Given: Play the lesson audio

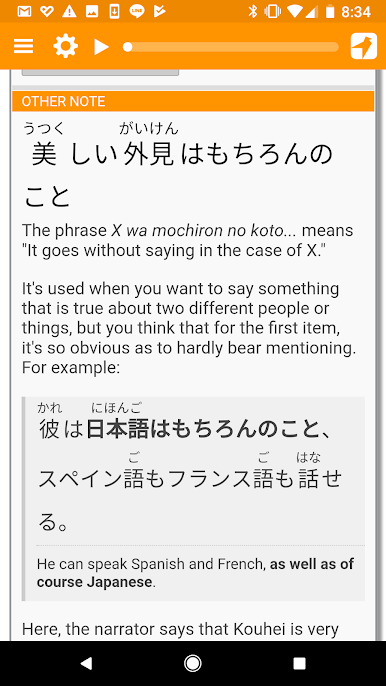Looking at the screenshot, I should coord(102,46).
